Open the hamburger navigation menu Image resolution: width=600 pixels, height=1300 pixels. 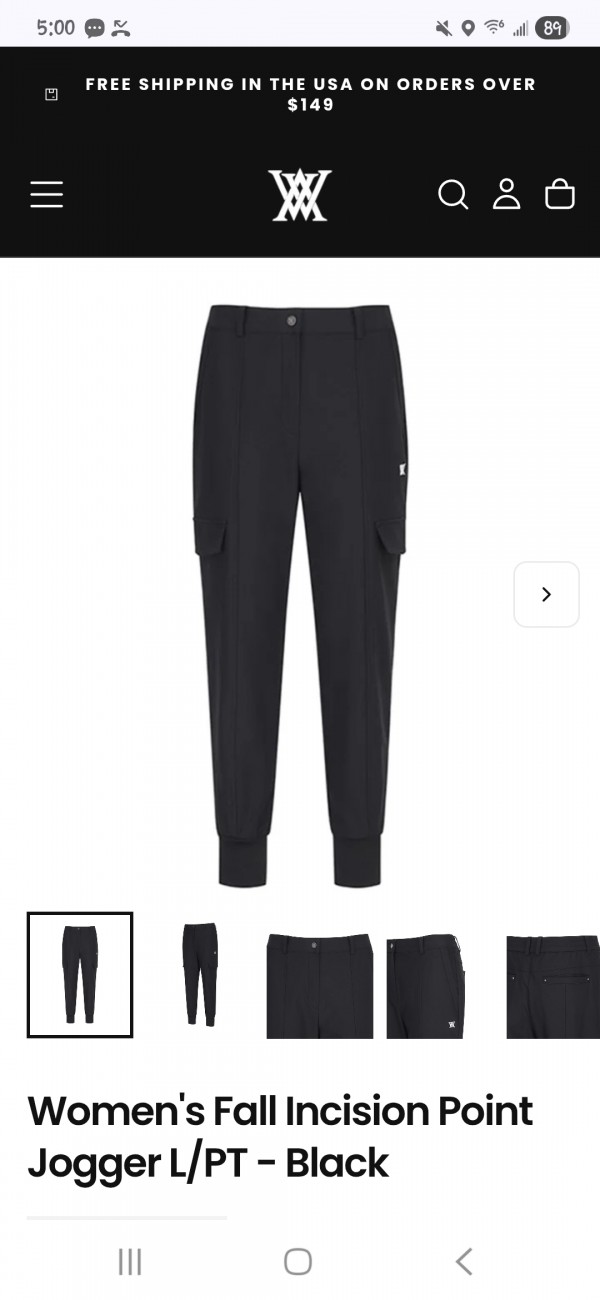(x=46, y=194)
